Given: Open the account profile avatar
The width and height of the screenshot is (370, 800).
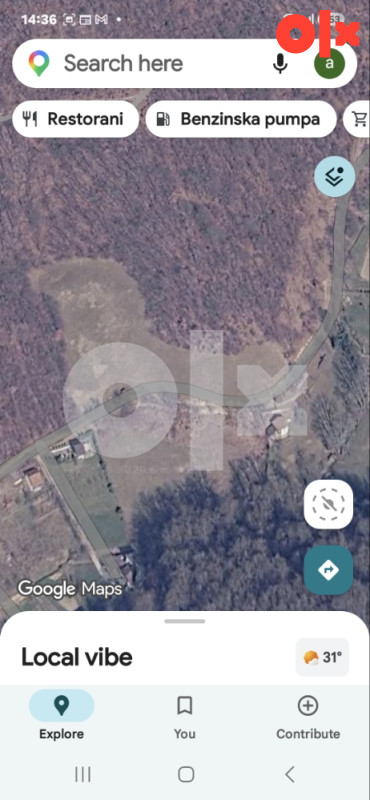Looking at the screenshot, I should coord(329,64).
